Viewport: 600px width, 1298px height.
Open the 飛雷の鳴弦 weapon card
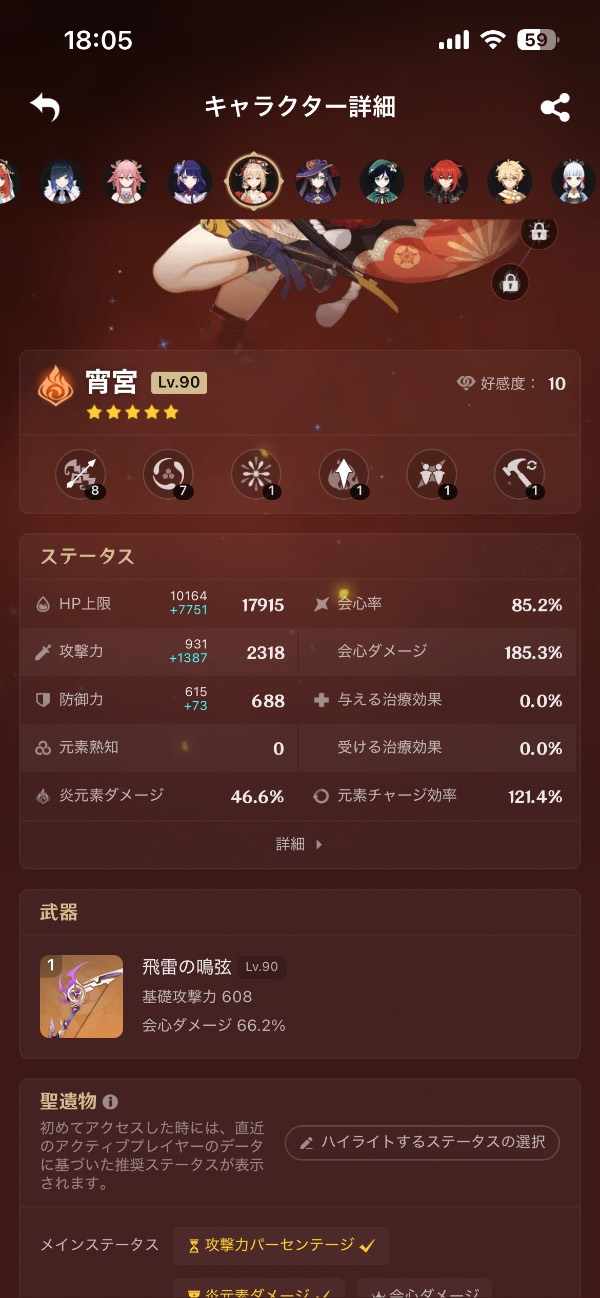coord(299,996)
